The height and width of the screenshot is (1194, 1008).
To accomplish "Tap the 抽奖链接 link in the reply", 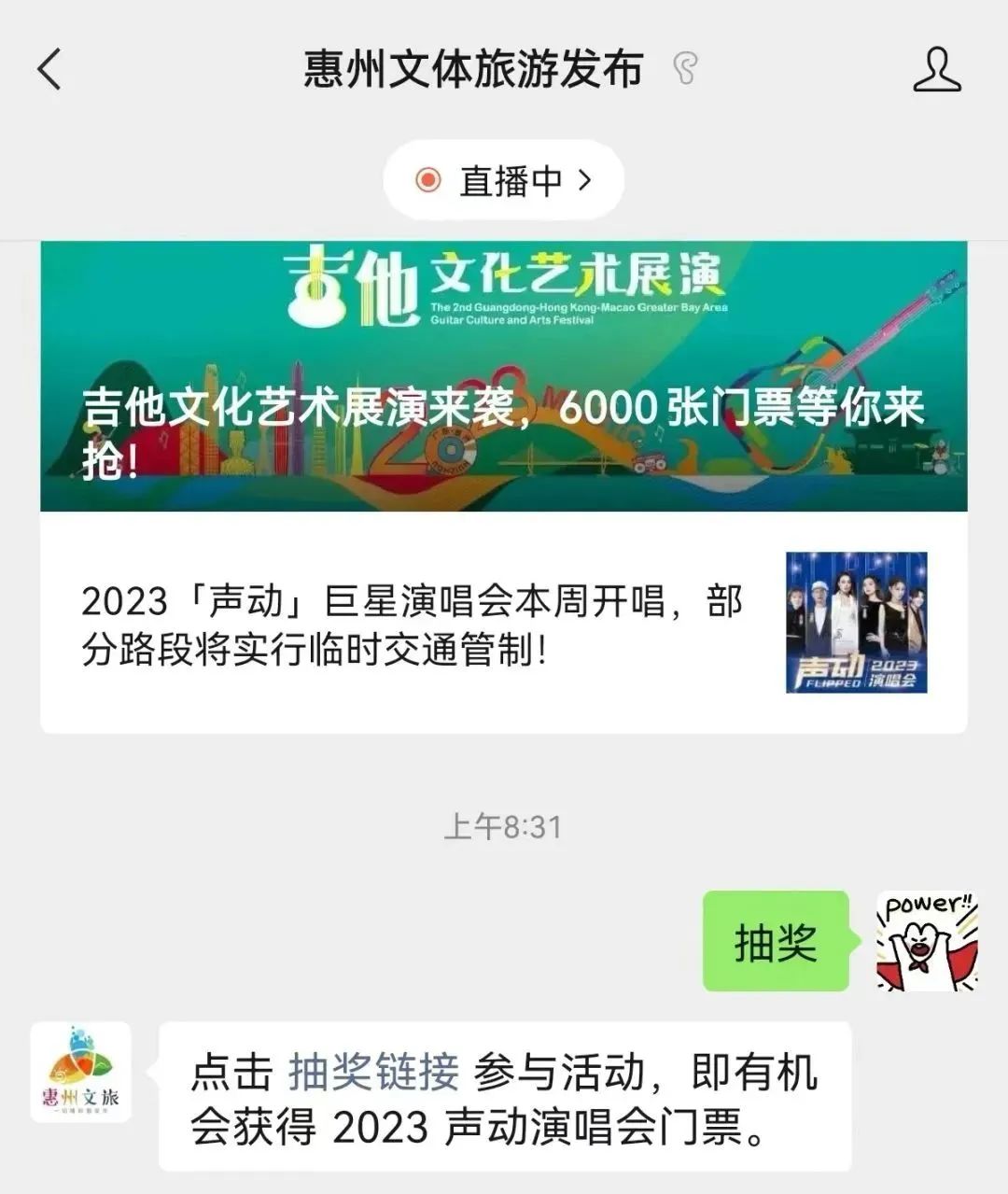I will (x=373, y=1072).
